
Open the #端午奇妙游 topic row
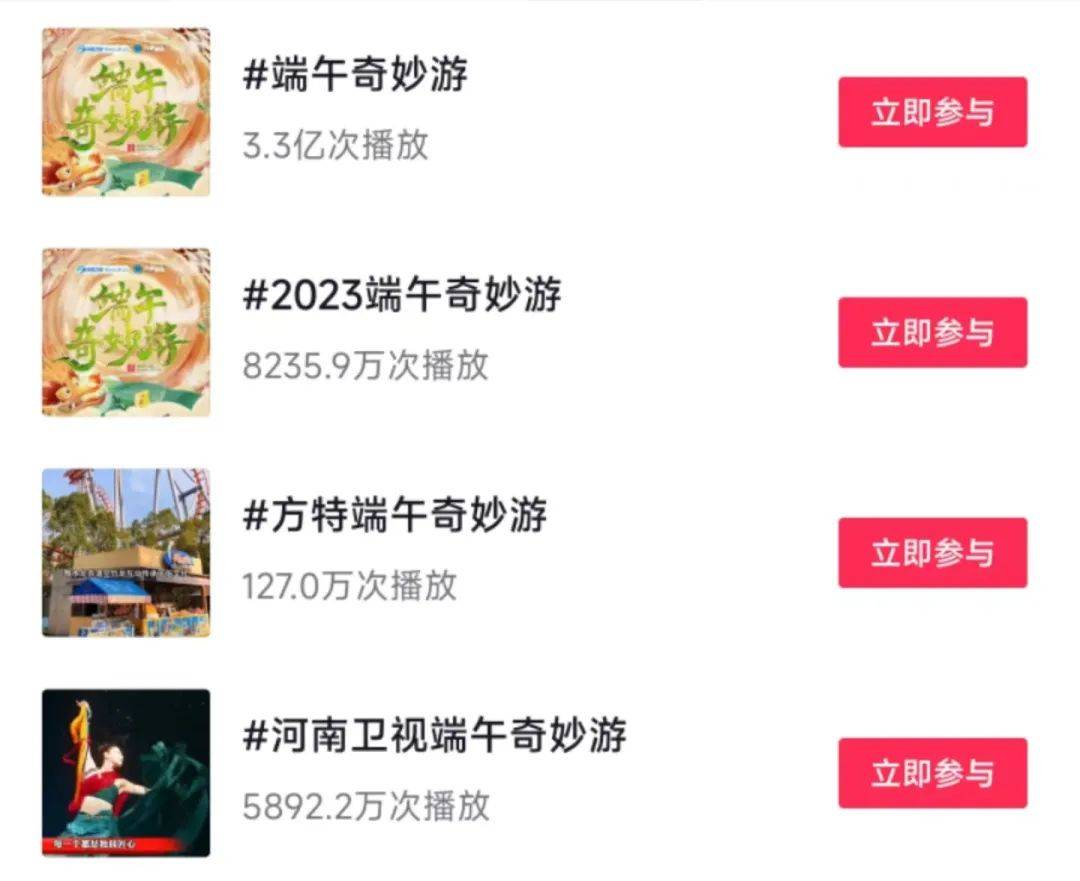355,75
